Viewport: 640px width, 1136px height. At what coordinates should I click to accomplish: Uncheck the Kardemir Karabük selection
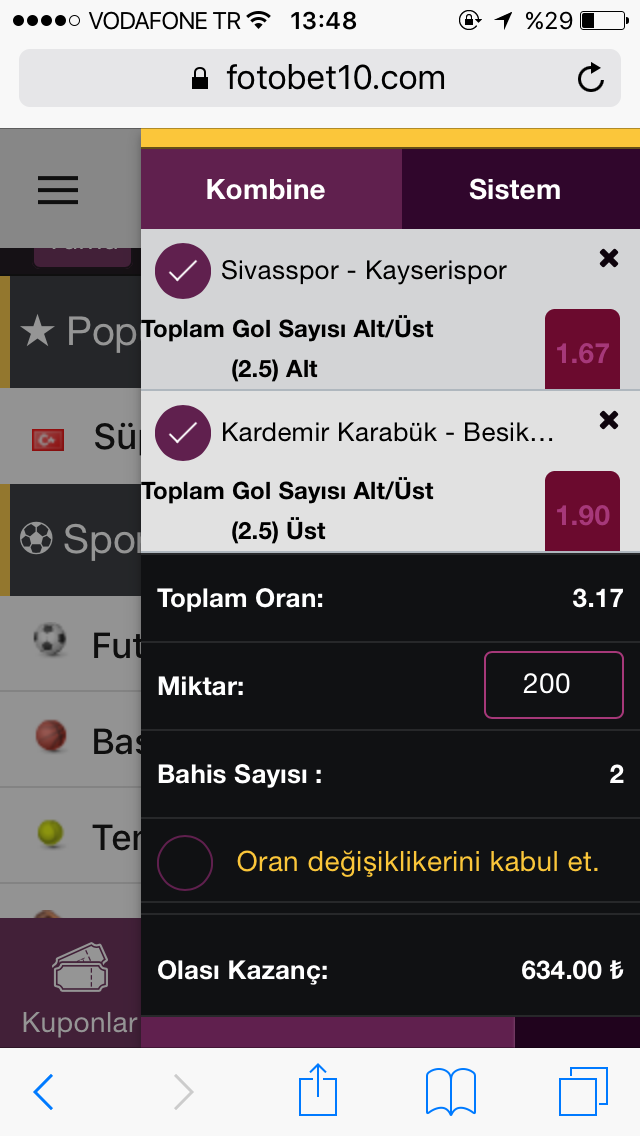tap(183, 433)
